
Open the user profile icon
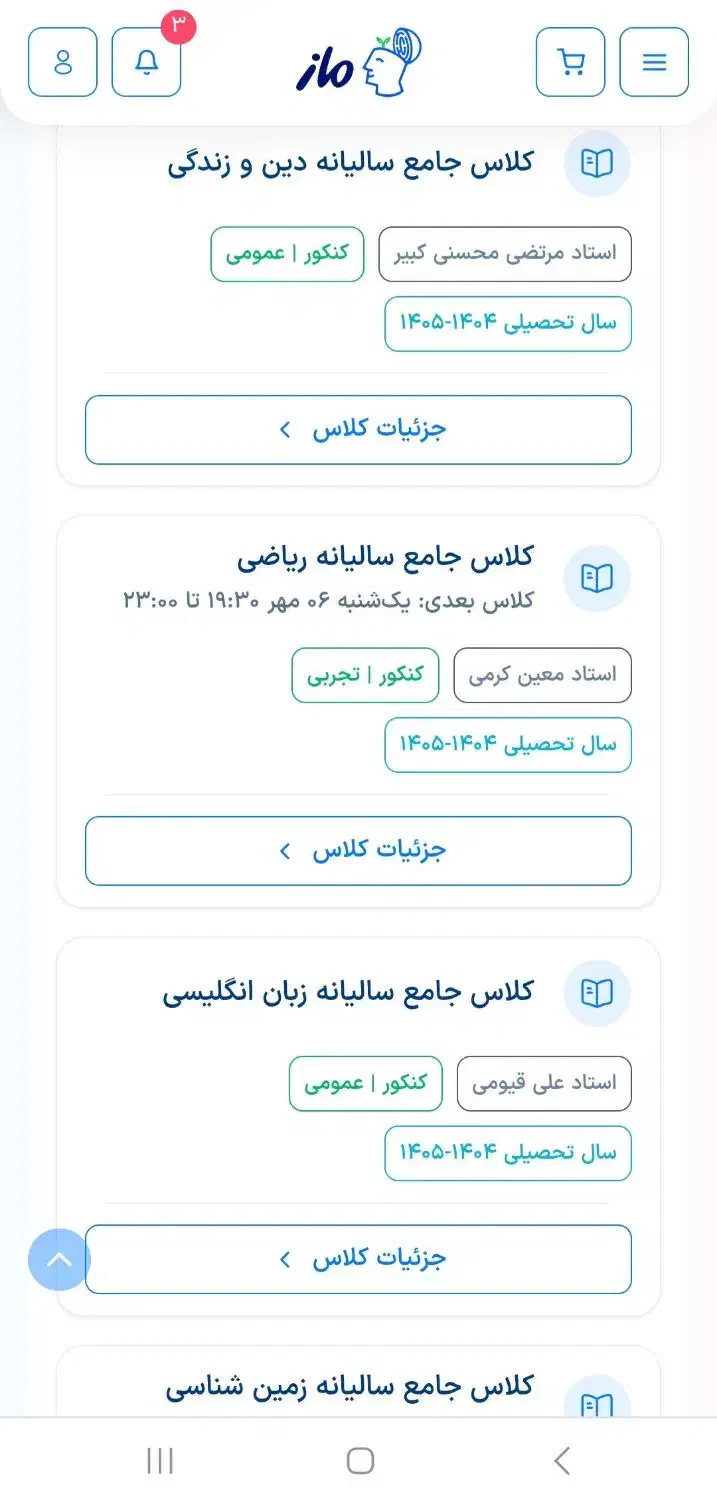point(63,62)
